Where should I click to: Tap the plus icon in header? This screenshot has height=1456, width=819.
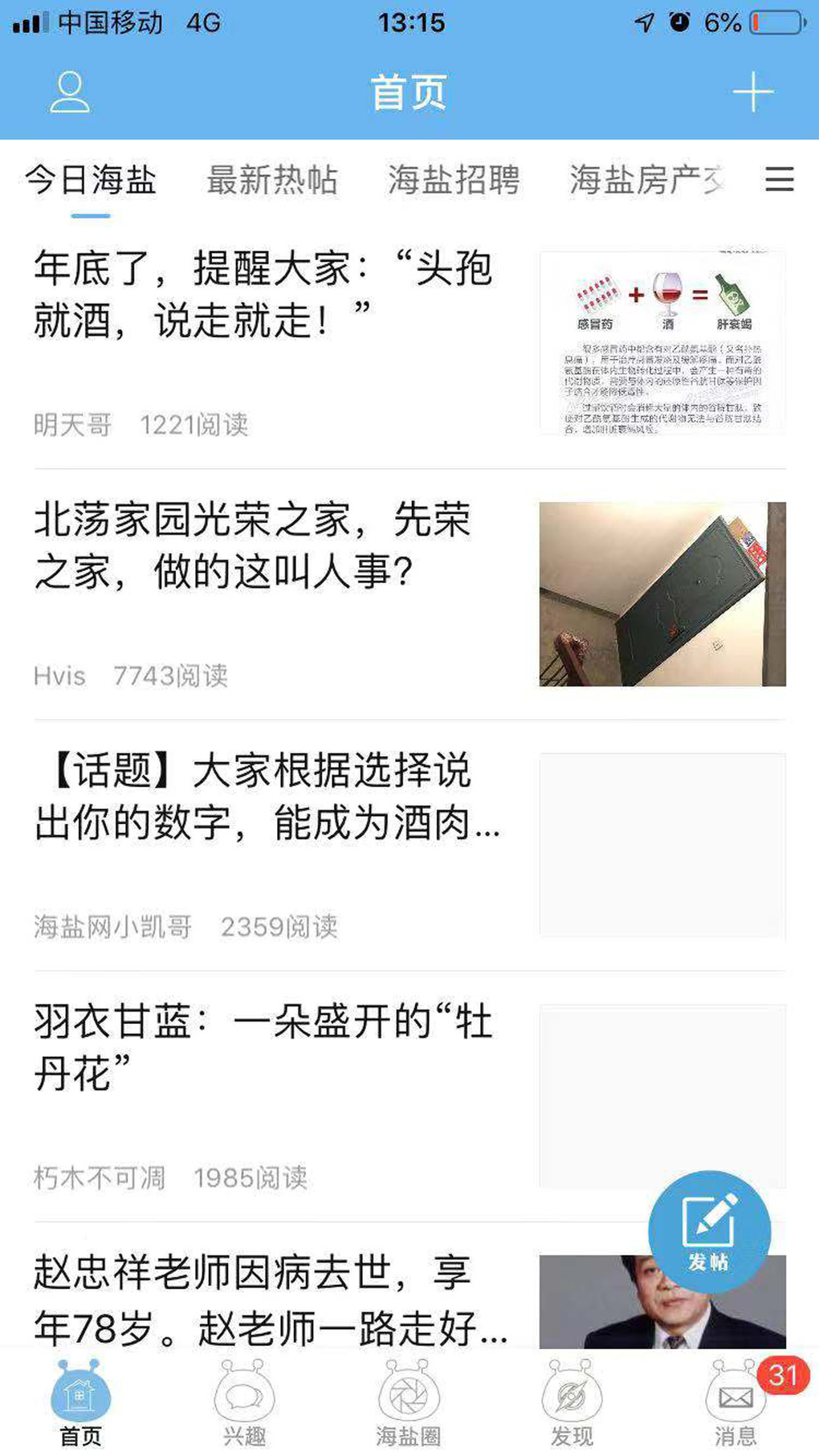pyautogui.click(x=752, y=92)
